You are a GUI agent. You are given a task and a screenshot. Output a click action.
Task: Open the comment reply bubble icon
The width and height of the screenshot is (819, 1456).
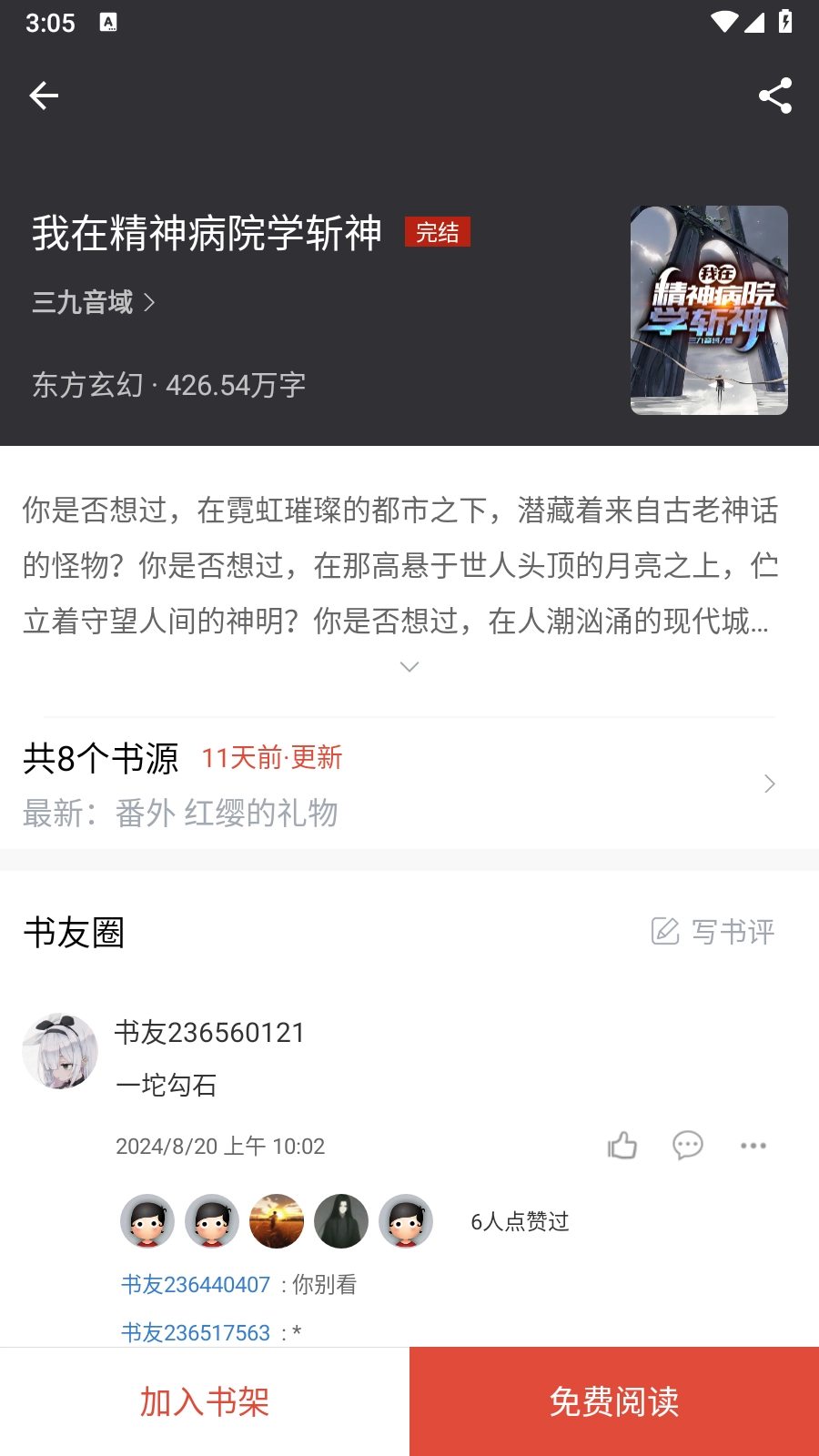coord(688,1146)
